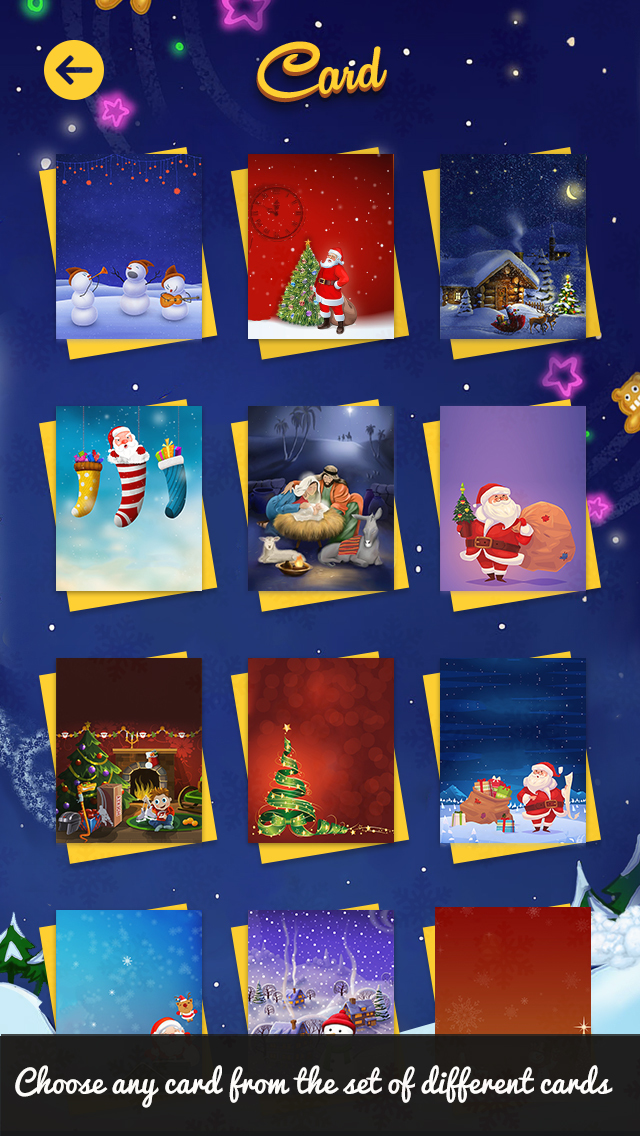Open the plain dark red snowflake card
The height and width of the screenshot is (1136, 640).
click(513, 971)
